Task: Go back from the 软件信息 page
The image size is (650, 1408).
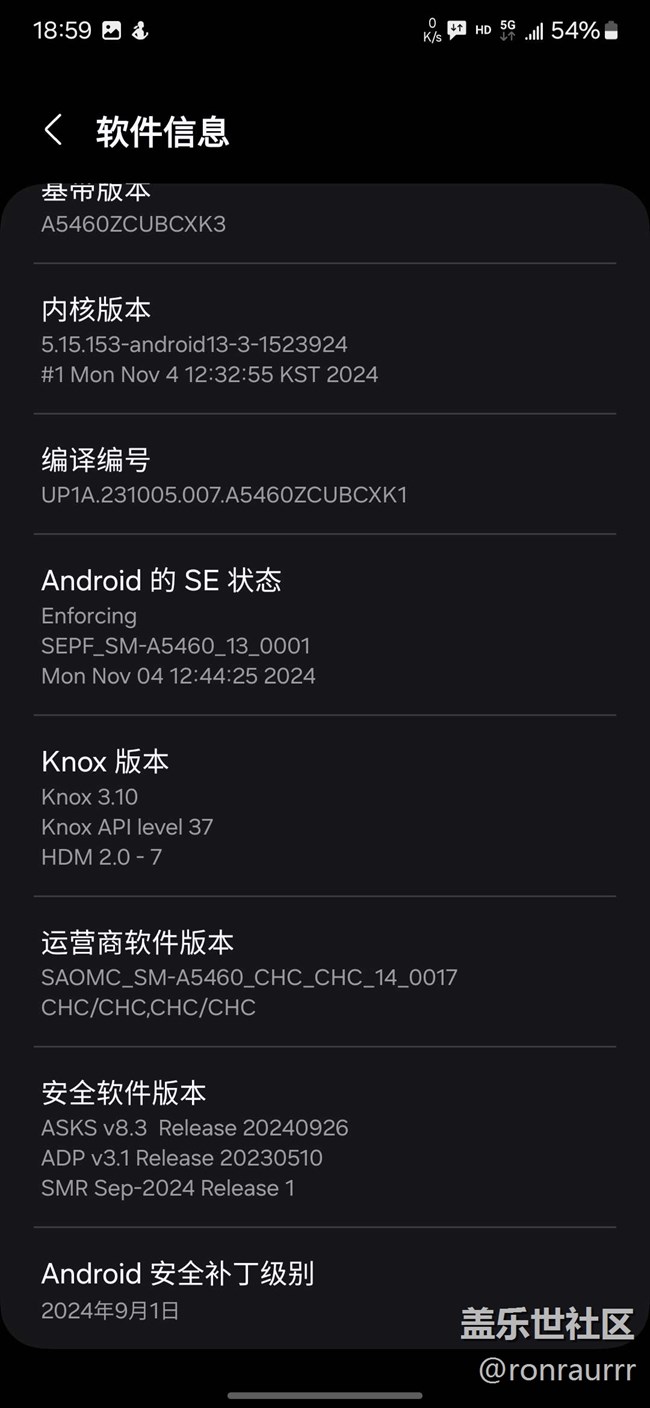Action: (54, 131)
